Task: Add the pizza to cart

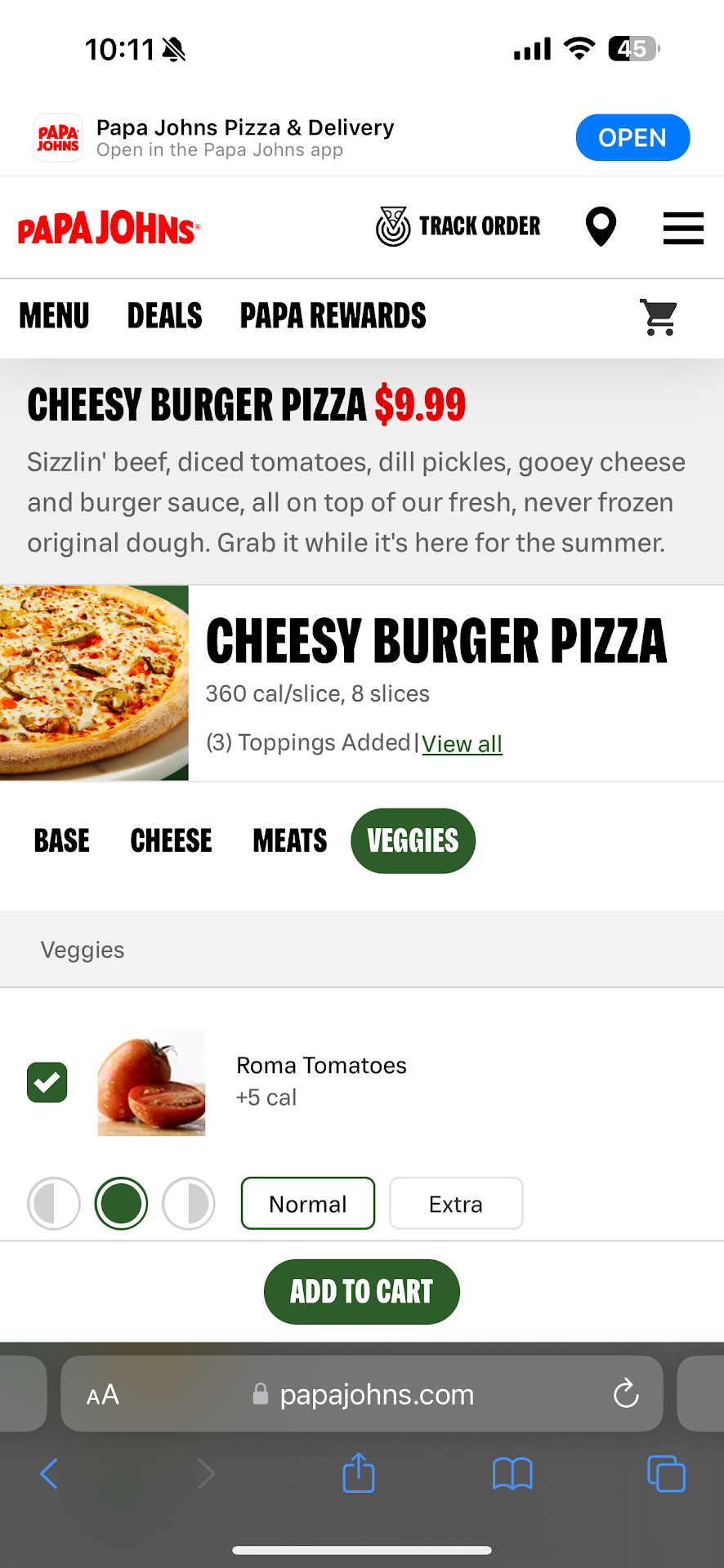Action: pos(361,1291)
